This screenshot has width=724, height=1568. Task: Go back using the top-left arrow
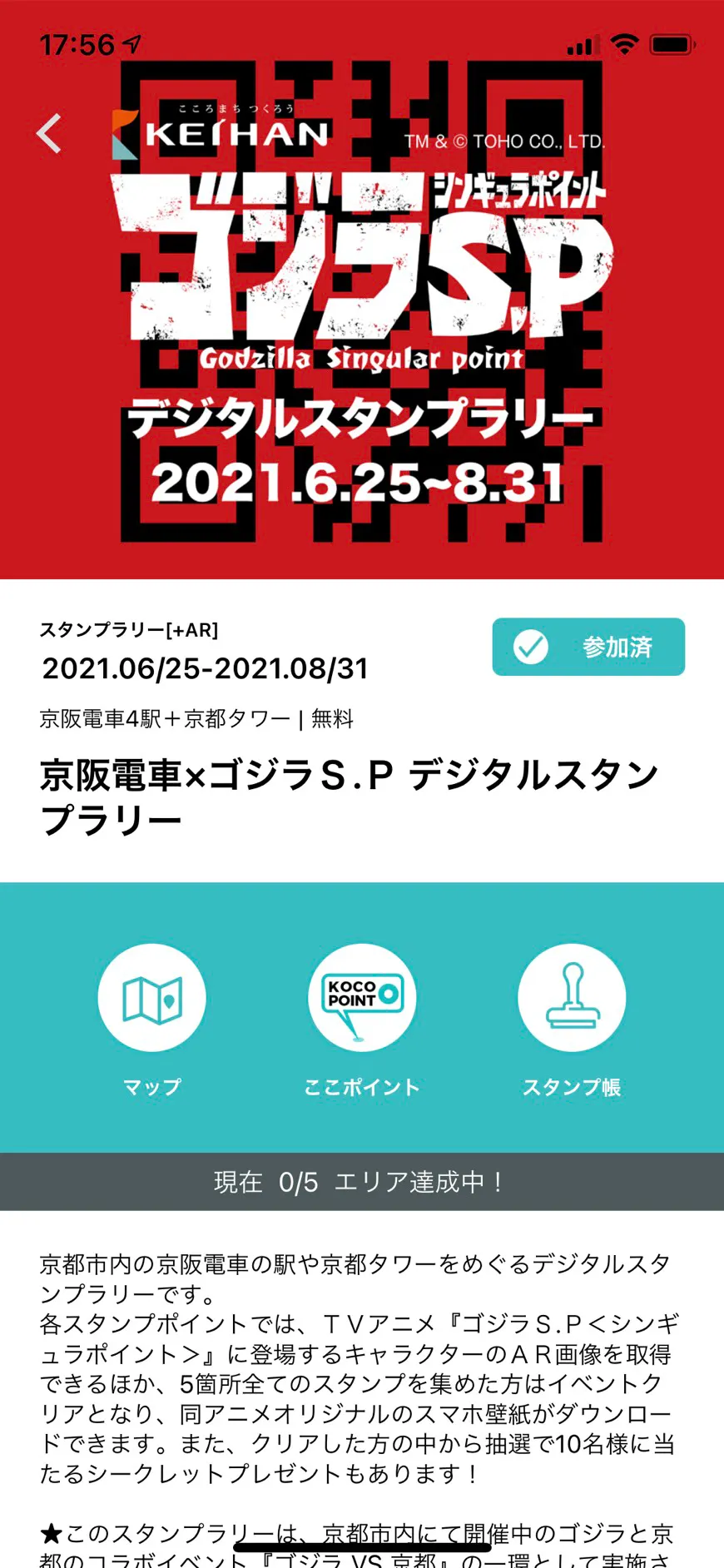tap(50, 133)
